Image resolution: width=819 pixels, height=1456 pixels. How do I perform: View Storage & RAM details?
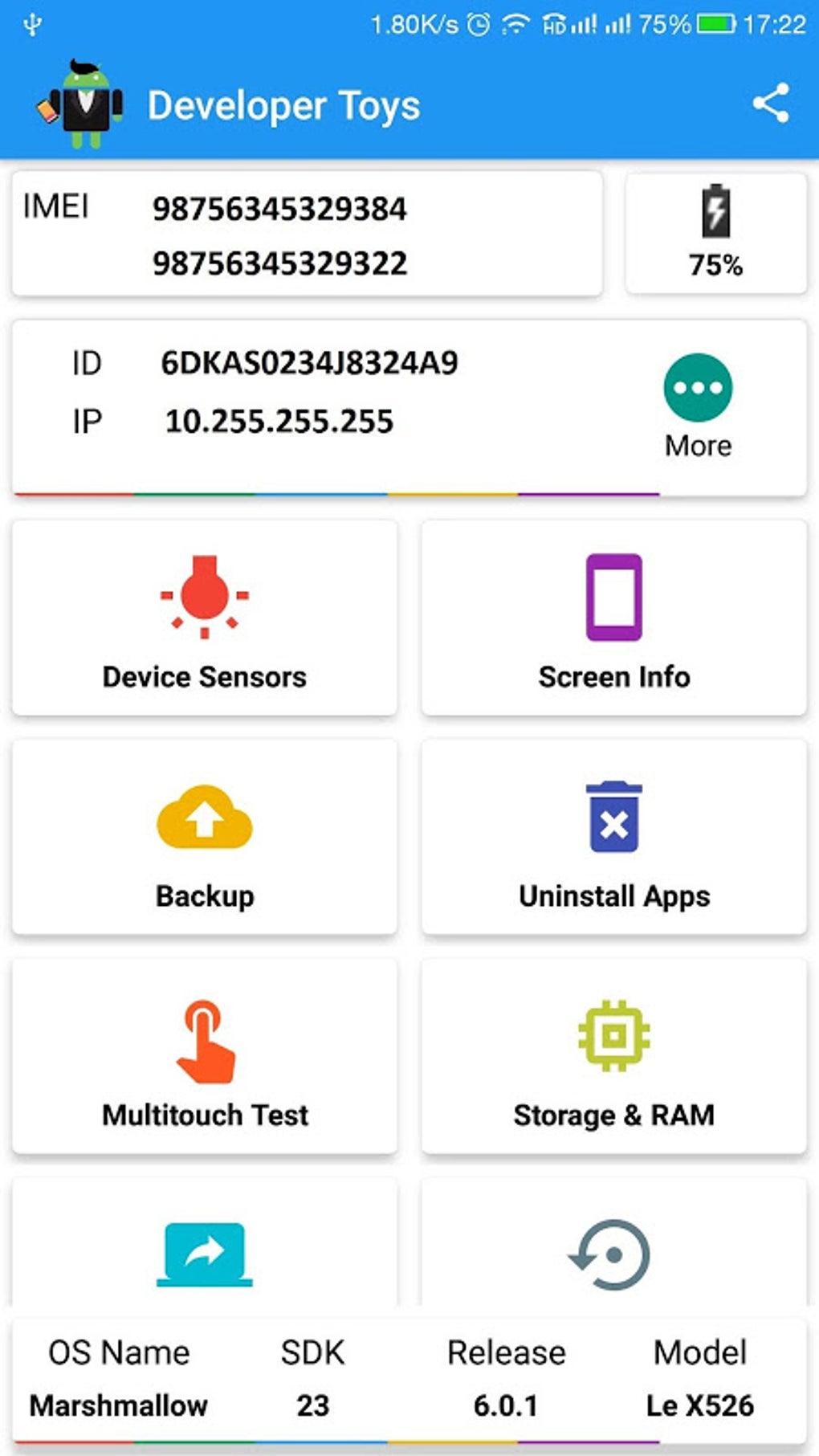[613, 1056]
